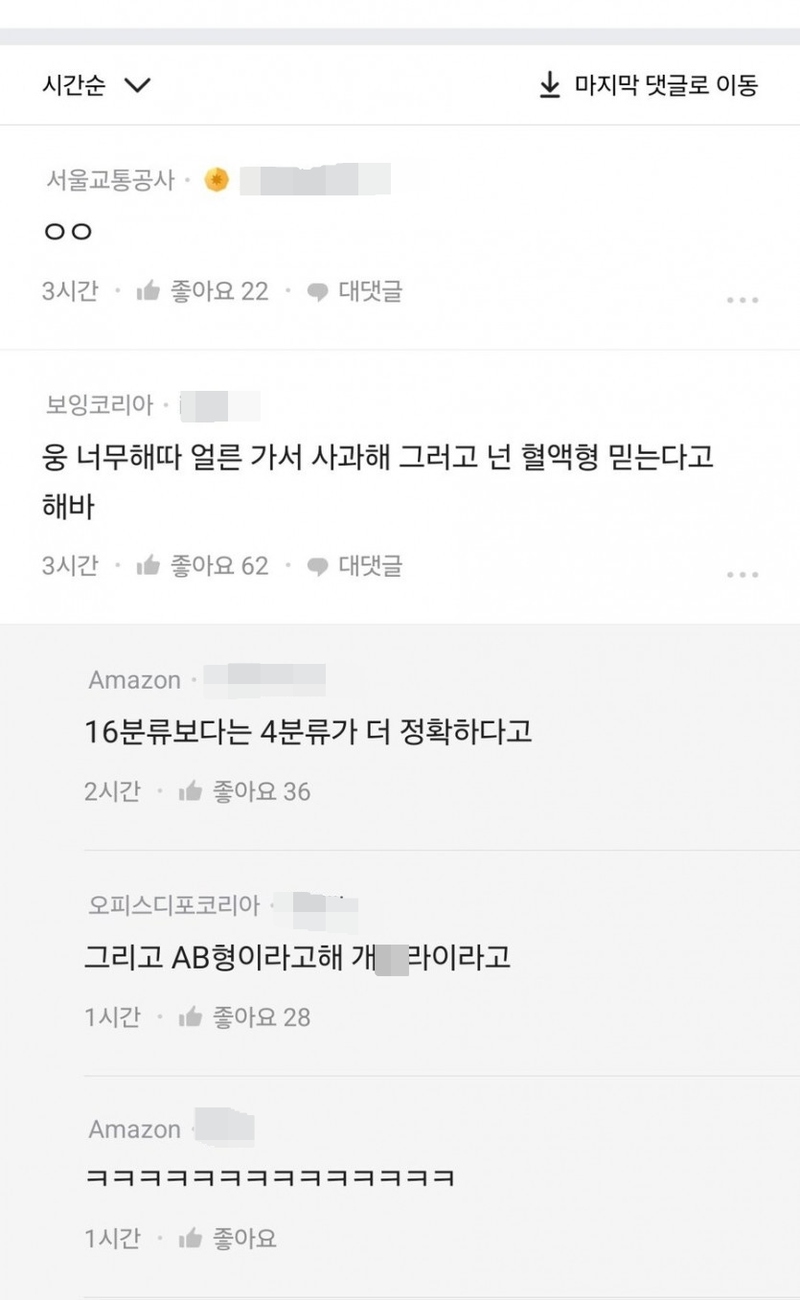The height and width of the screenshot is (1300, 800).
Task: Like the 오피스디포코리아 reply
Action: pyautogui.click(x=246, y=1018)
